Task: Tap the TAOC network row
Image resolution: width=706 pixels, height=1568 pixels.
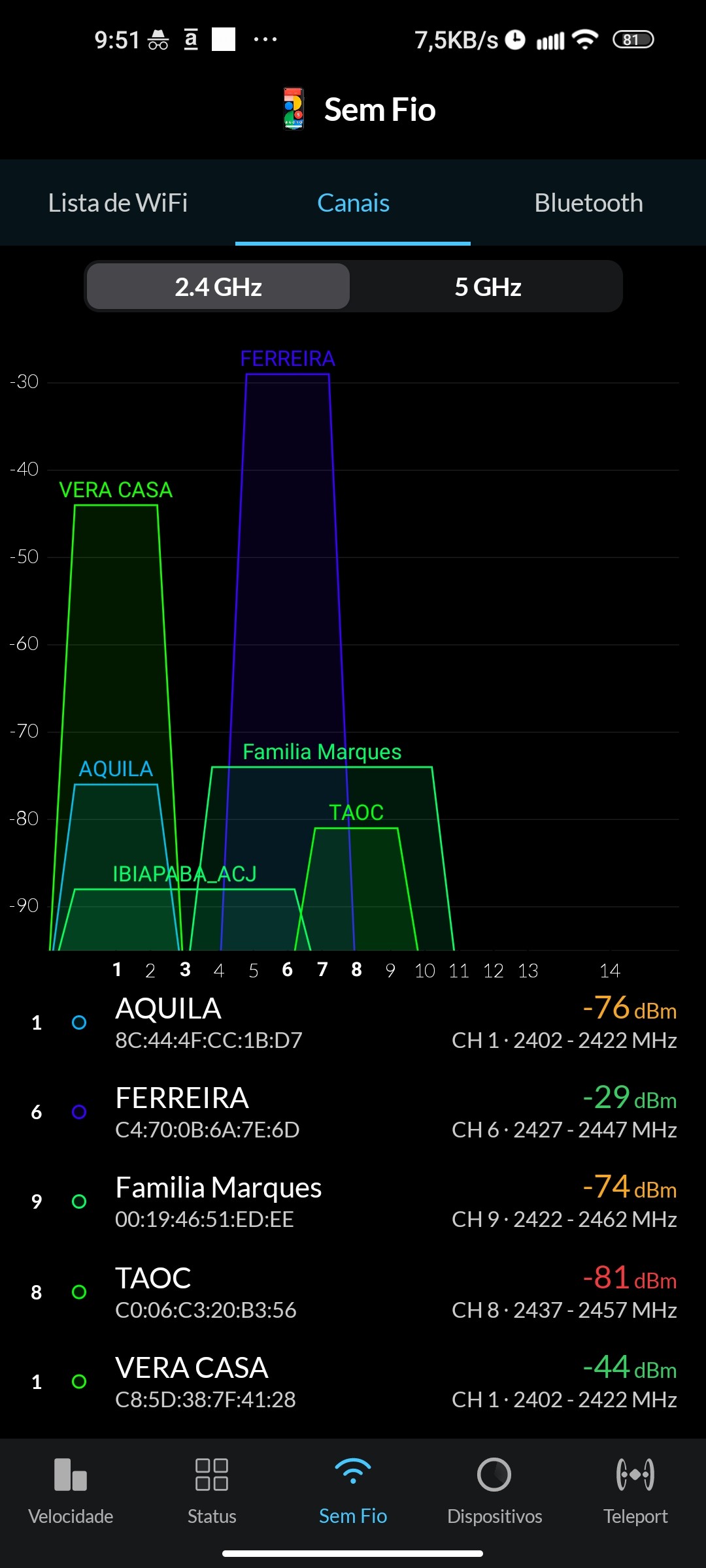Action: (x=353, y=1292)
